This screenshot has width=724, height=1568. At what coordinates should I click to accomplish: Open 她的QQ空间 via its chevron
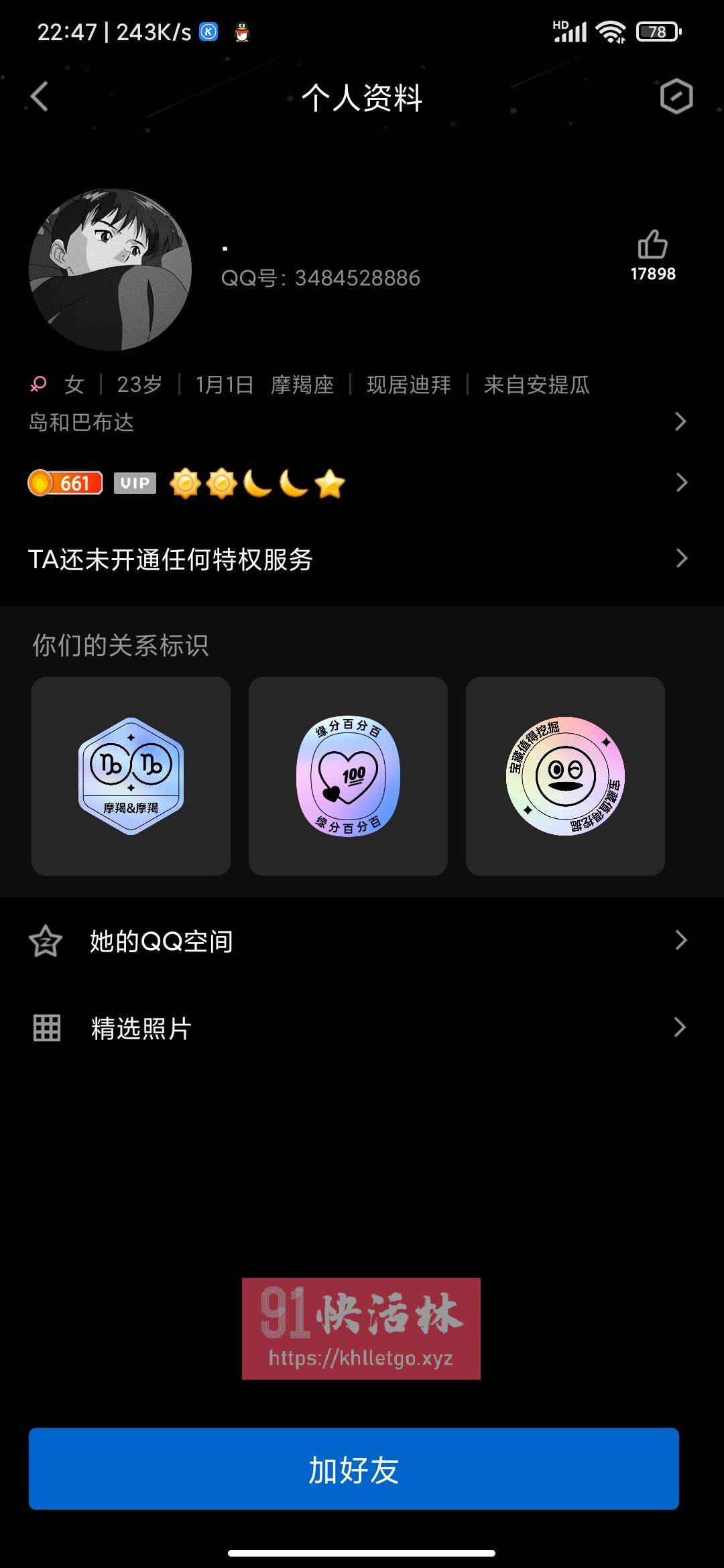pos(680,940)
